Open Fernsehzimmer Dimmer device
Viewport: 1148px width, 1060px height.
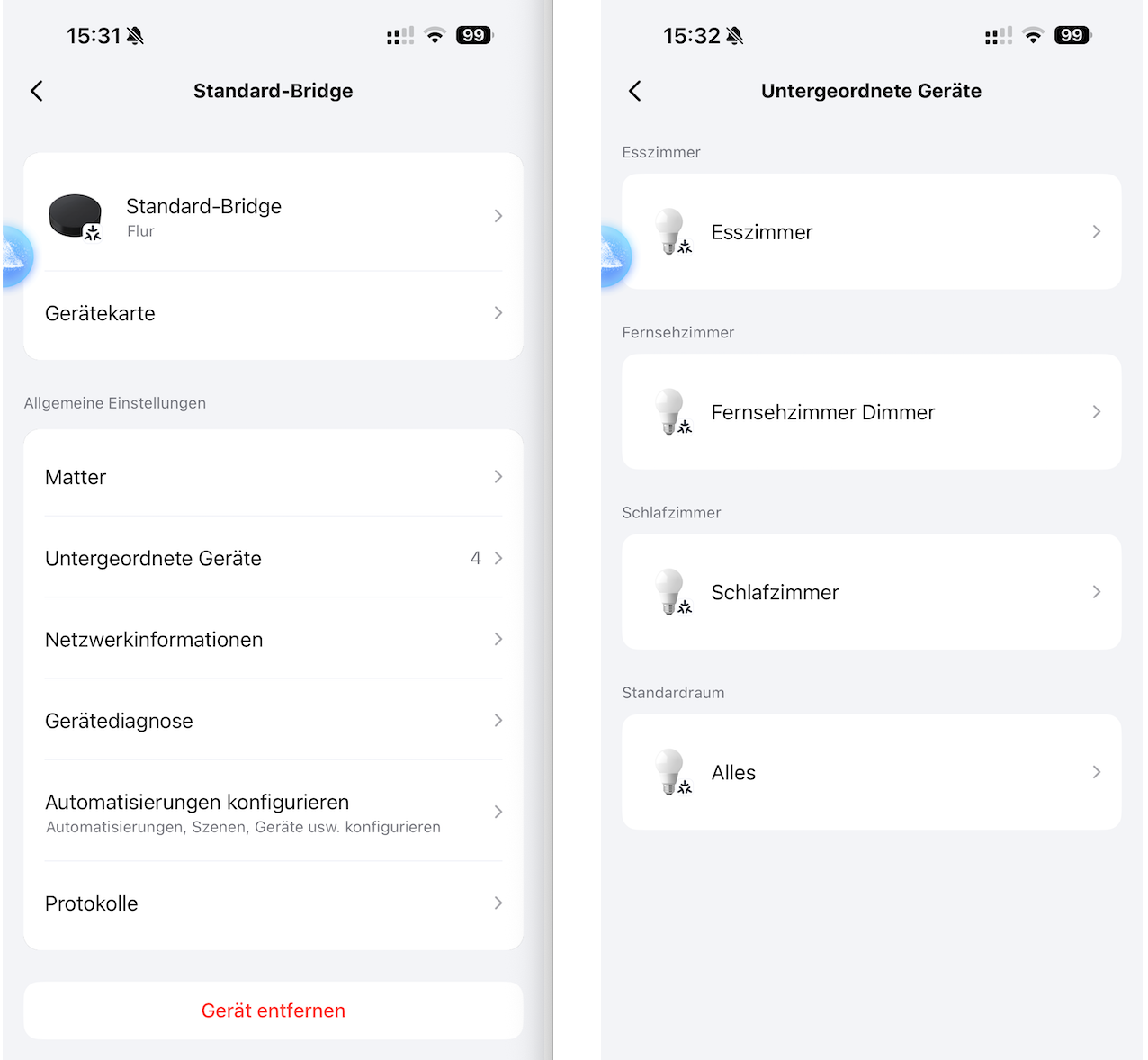(871, 412)
